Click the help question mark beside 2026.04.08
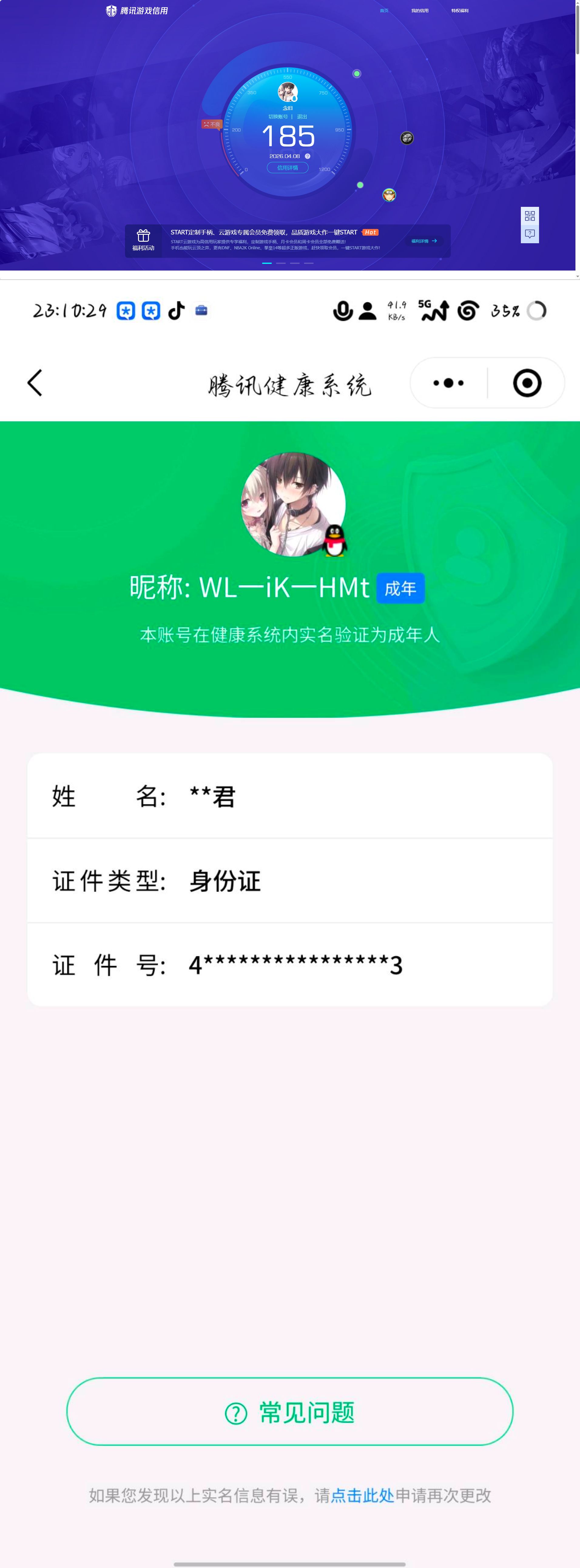Image resolution: width=580 pixels, height=1568 pixels. tap(307, 156)
